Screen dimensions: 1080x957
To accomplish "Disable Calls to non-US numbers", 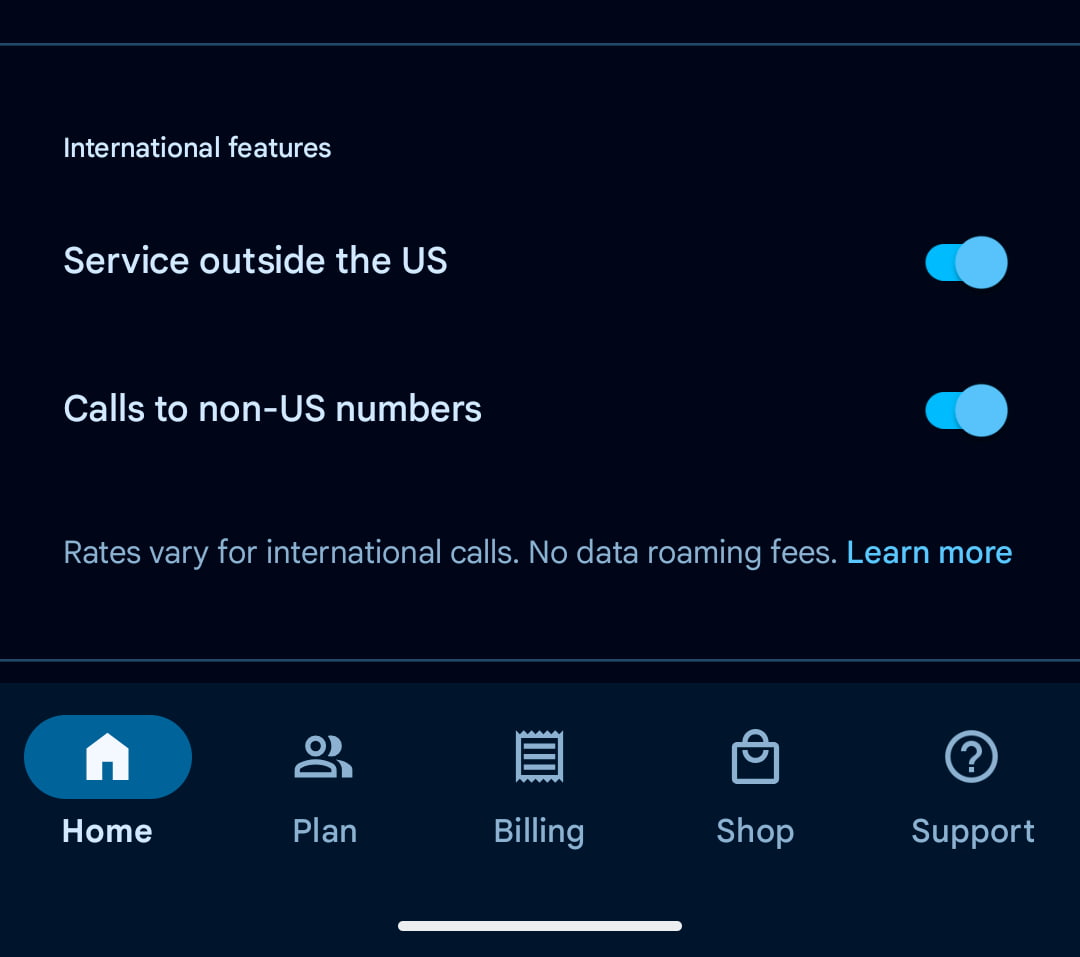I will (x=965, y=410).
